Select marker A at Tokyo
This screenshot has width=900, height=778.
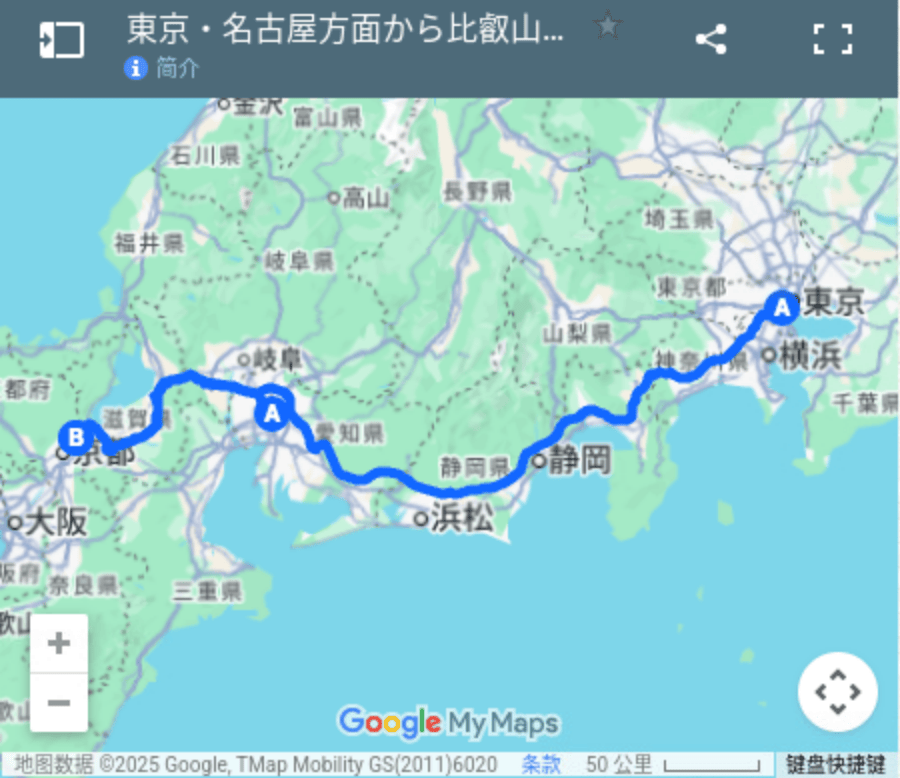tap(782, 308)
